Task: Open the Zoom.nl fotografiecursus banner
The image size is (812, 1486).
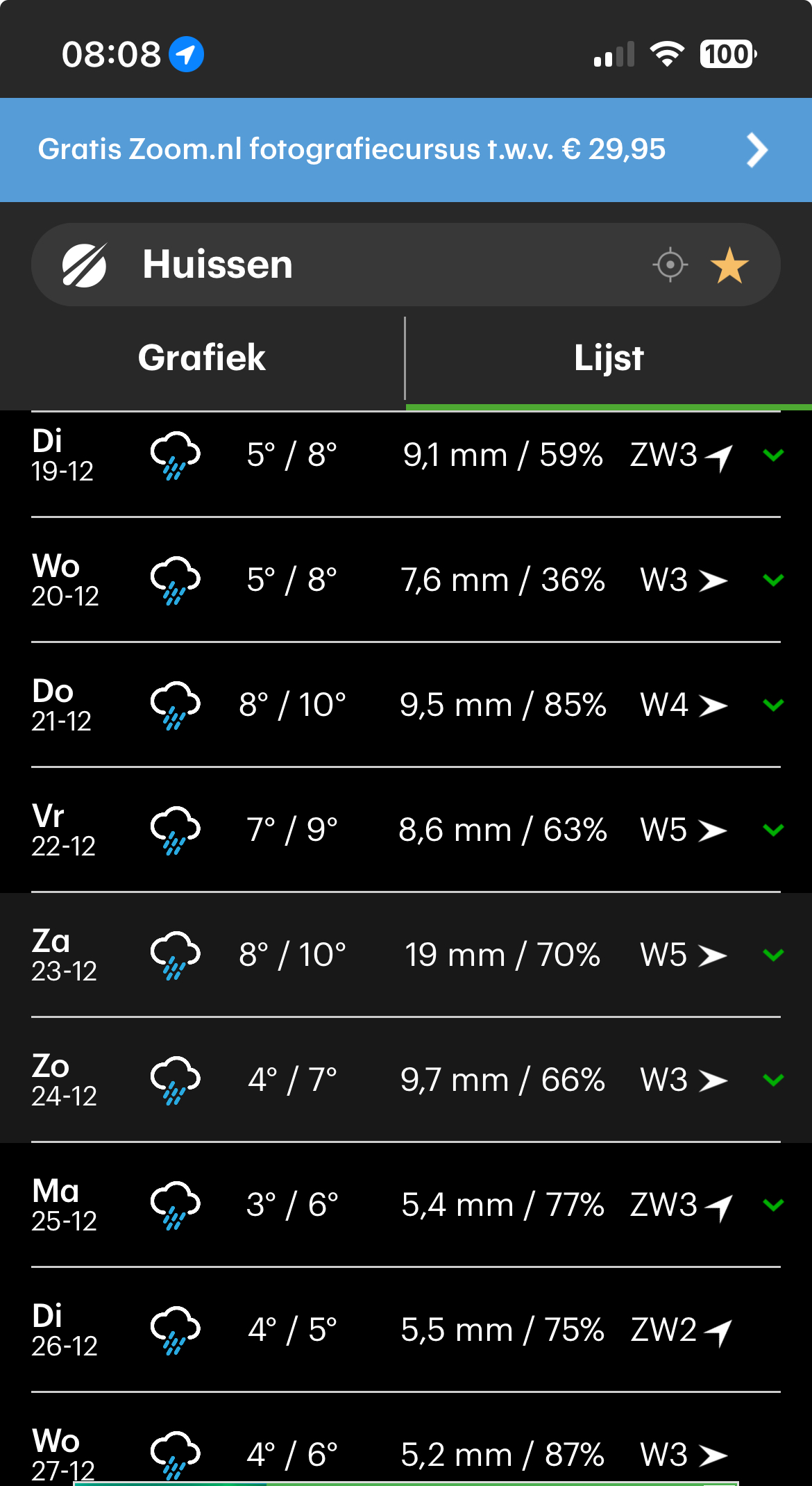Action: point(406,149)
